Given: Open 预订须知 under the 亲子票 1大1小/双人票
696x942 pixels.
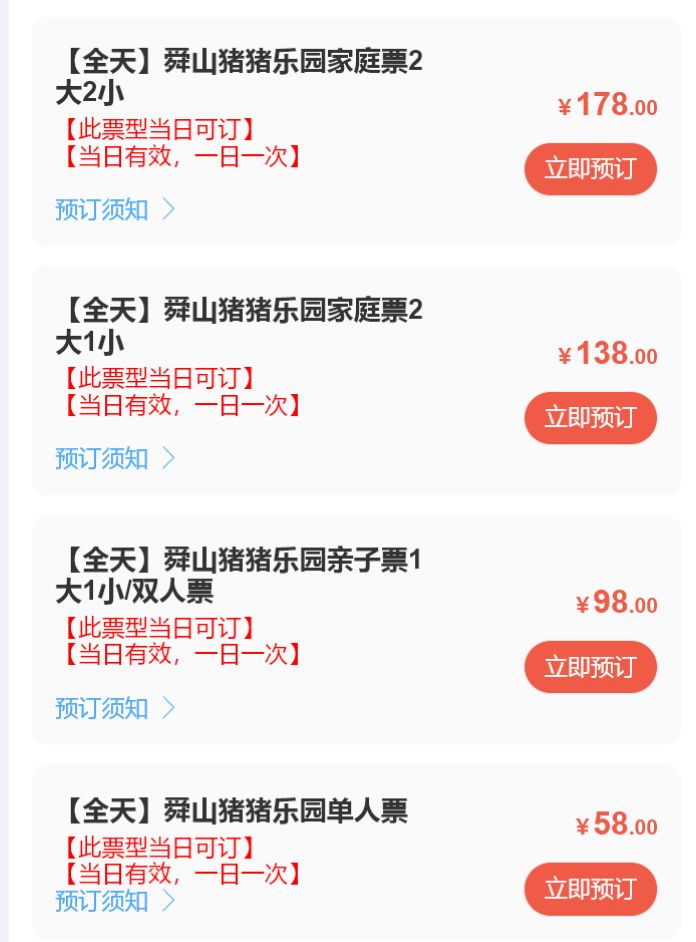Looking at the screenshot, I should pos(114,709).
